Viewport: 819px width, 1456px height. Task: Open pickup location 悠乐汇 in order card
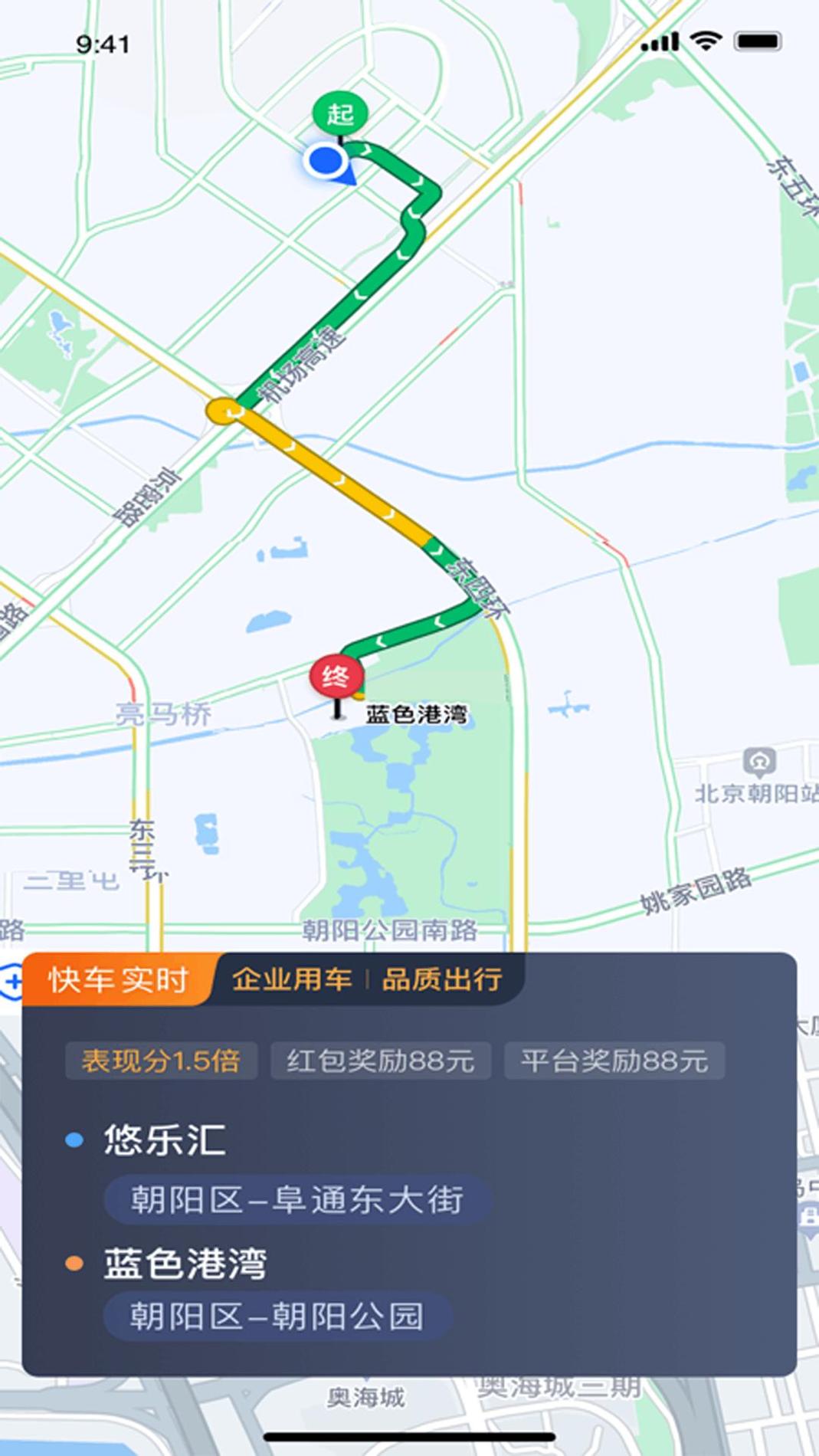[x=165, y=1140]
